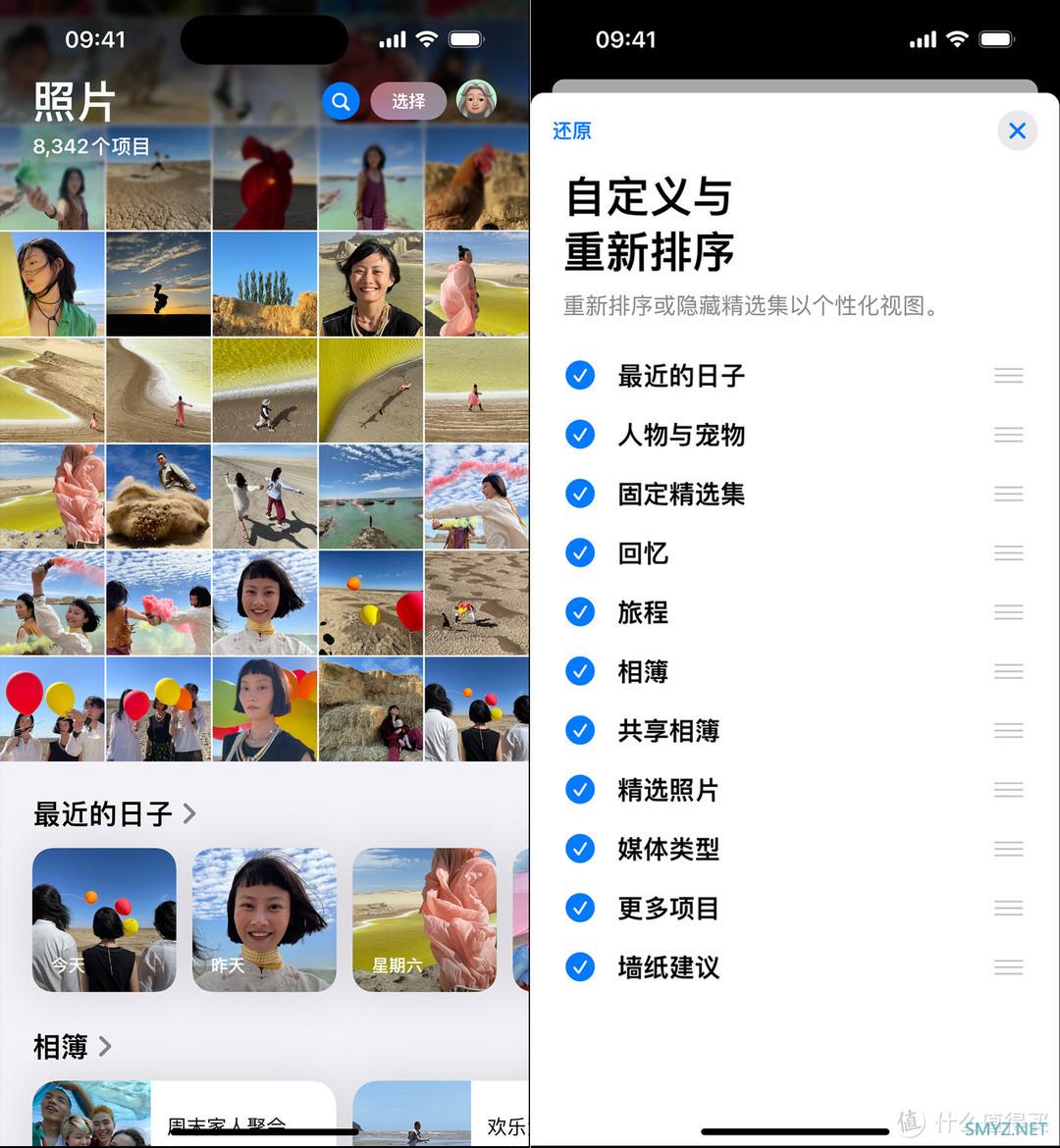Expand the 最近的日子 section heading with chevron
Viewport: 1060px width, 1148px height.
point(115,813)
